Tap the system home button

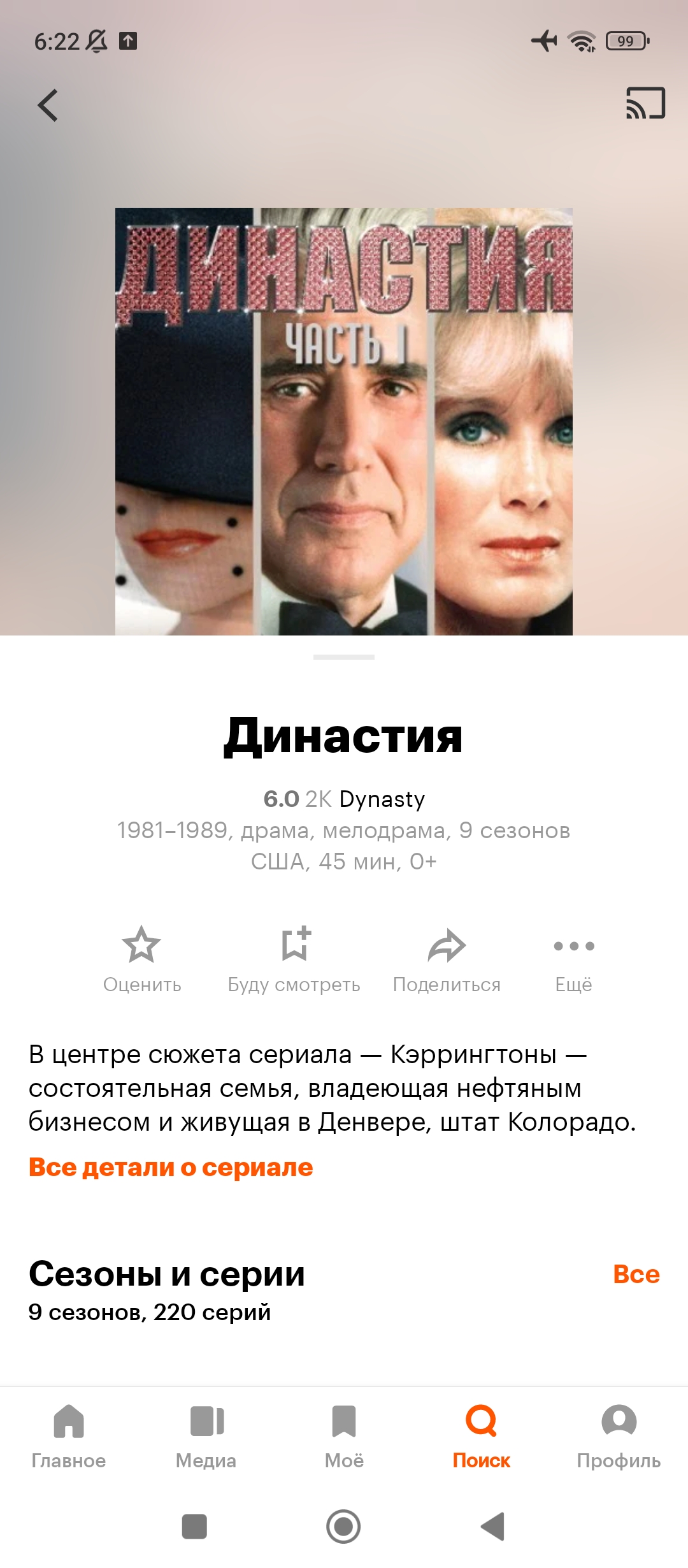(343, 1527)
